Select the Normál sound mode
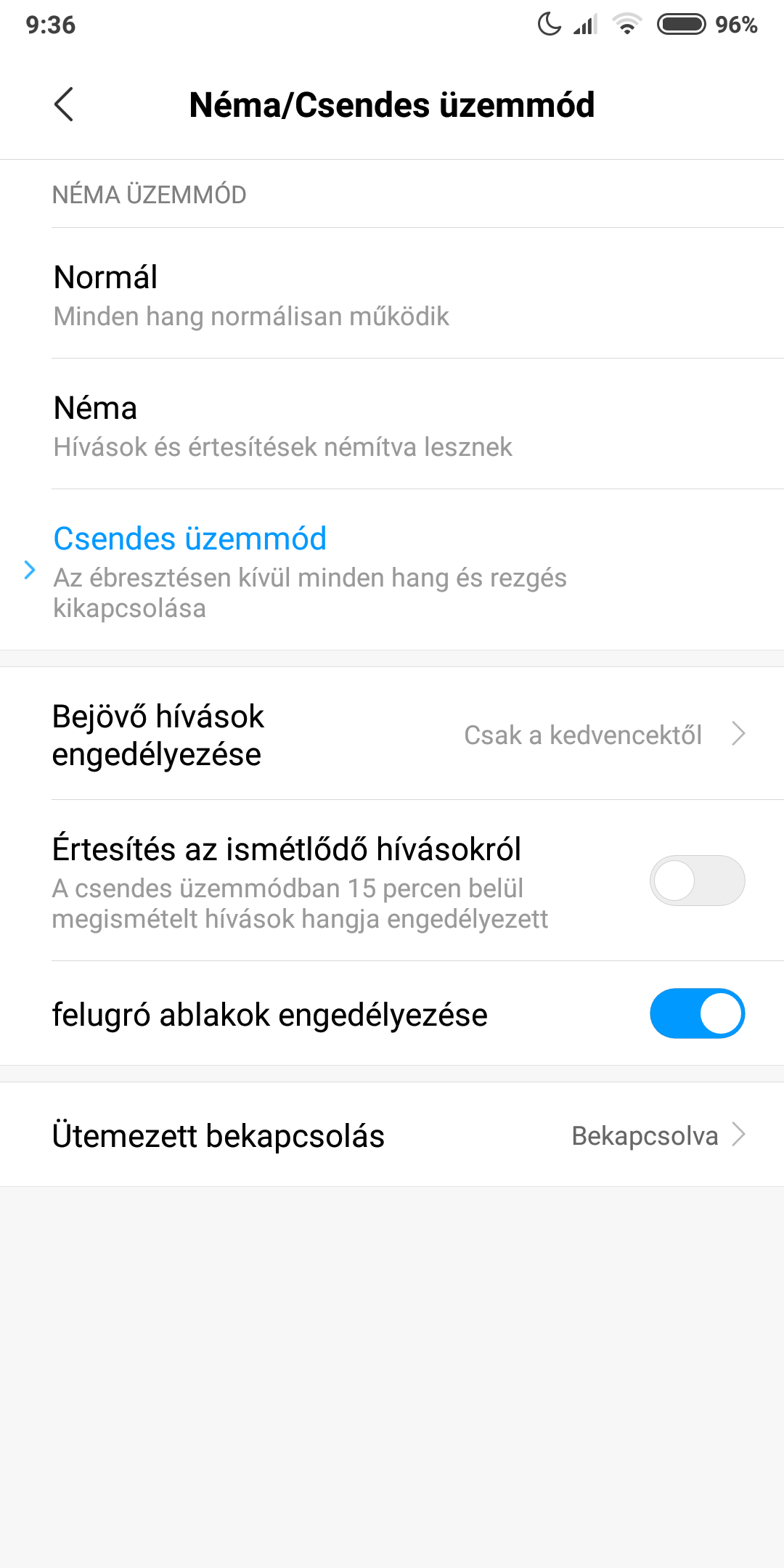 coord(392,294)
